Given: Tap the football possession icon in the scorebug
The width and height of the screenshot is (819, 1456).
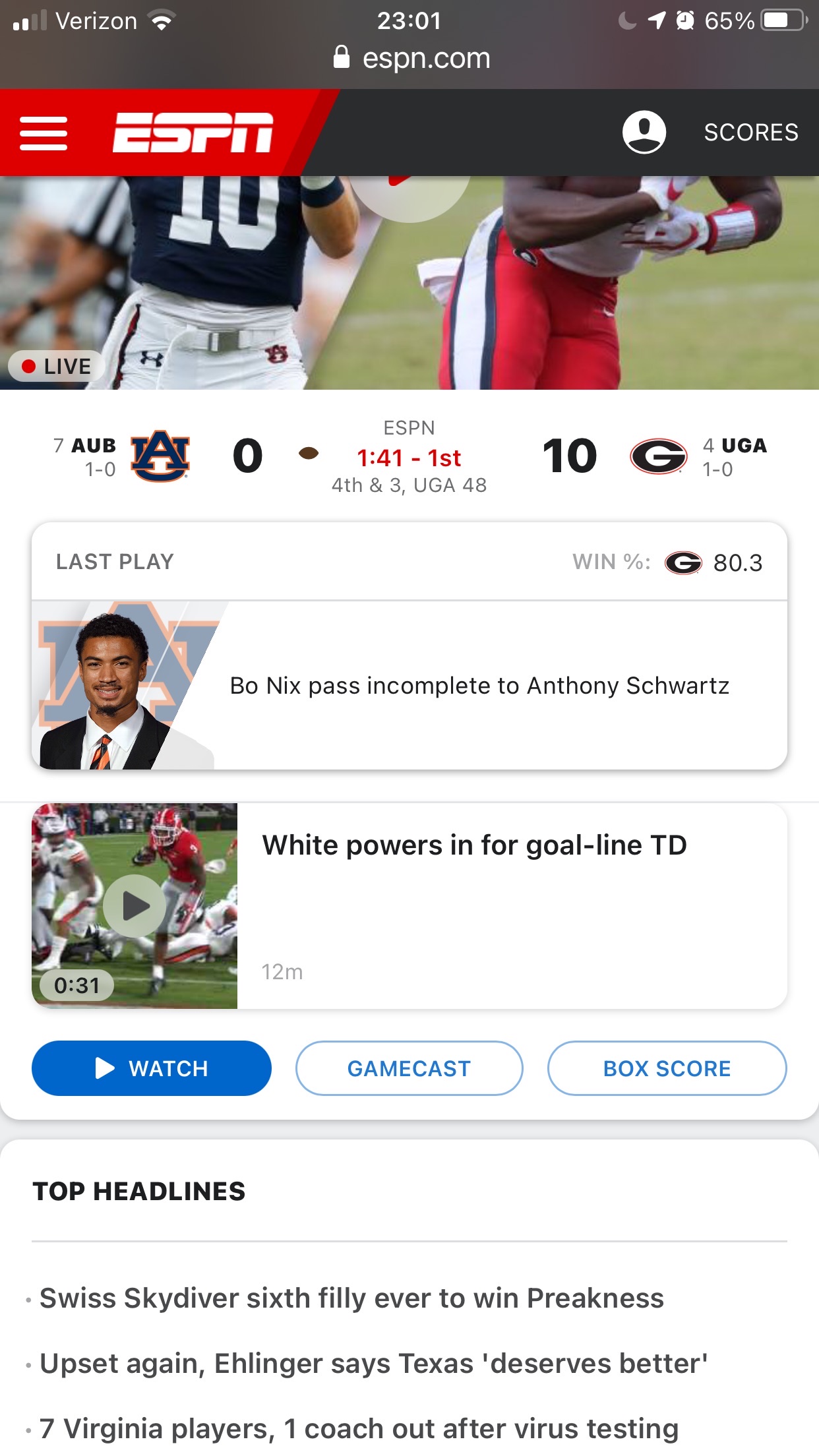Looking at the screenshot, I should 307,455.
